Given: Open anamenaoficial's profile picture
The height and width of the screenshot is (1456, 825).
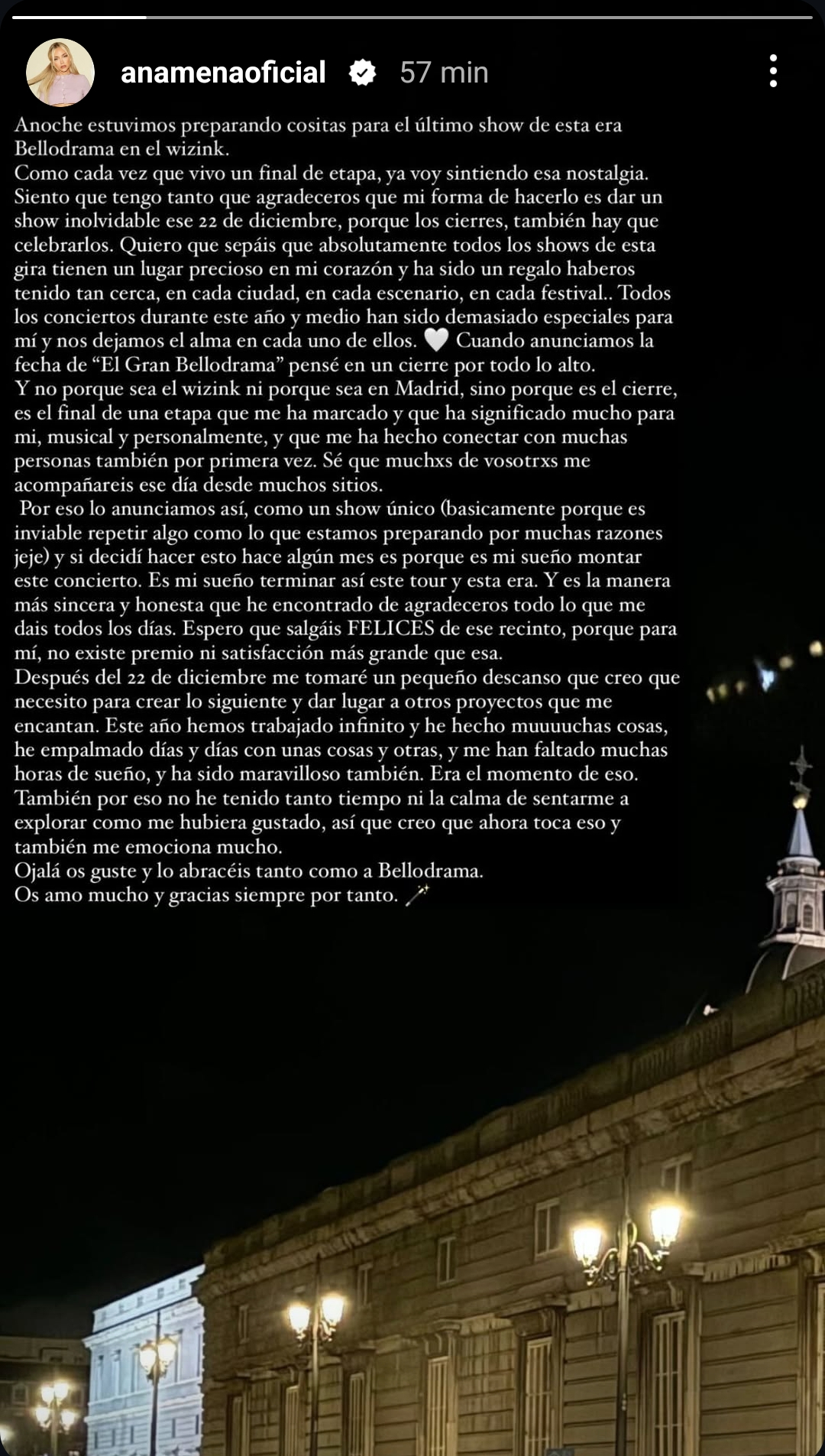Looking at the screenshot, I should click(x=60, y=73).
